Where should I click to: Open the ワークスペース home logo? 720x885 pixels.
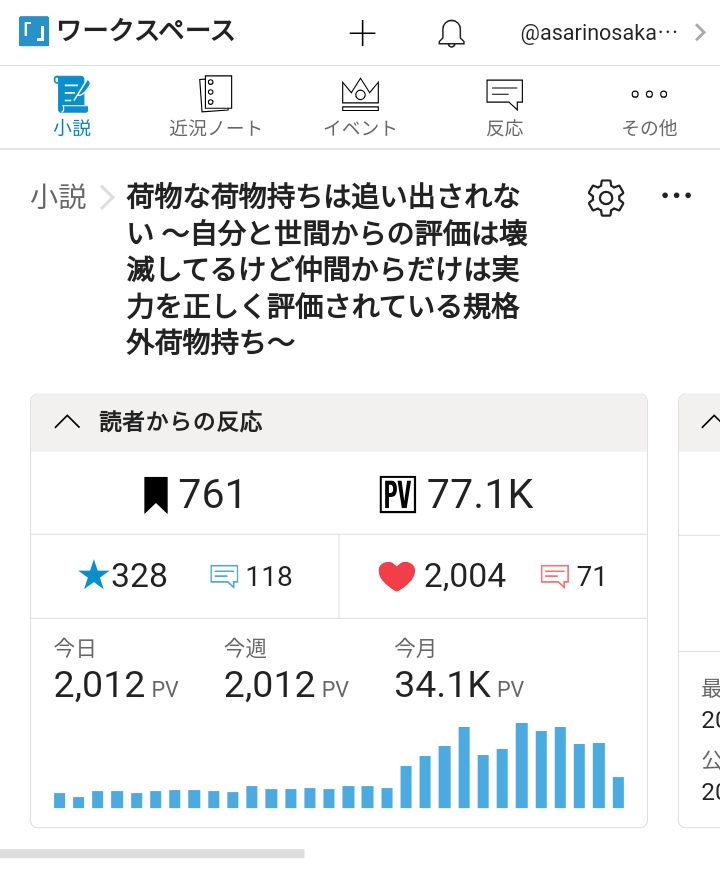(127, 31)
